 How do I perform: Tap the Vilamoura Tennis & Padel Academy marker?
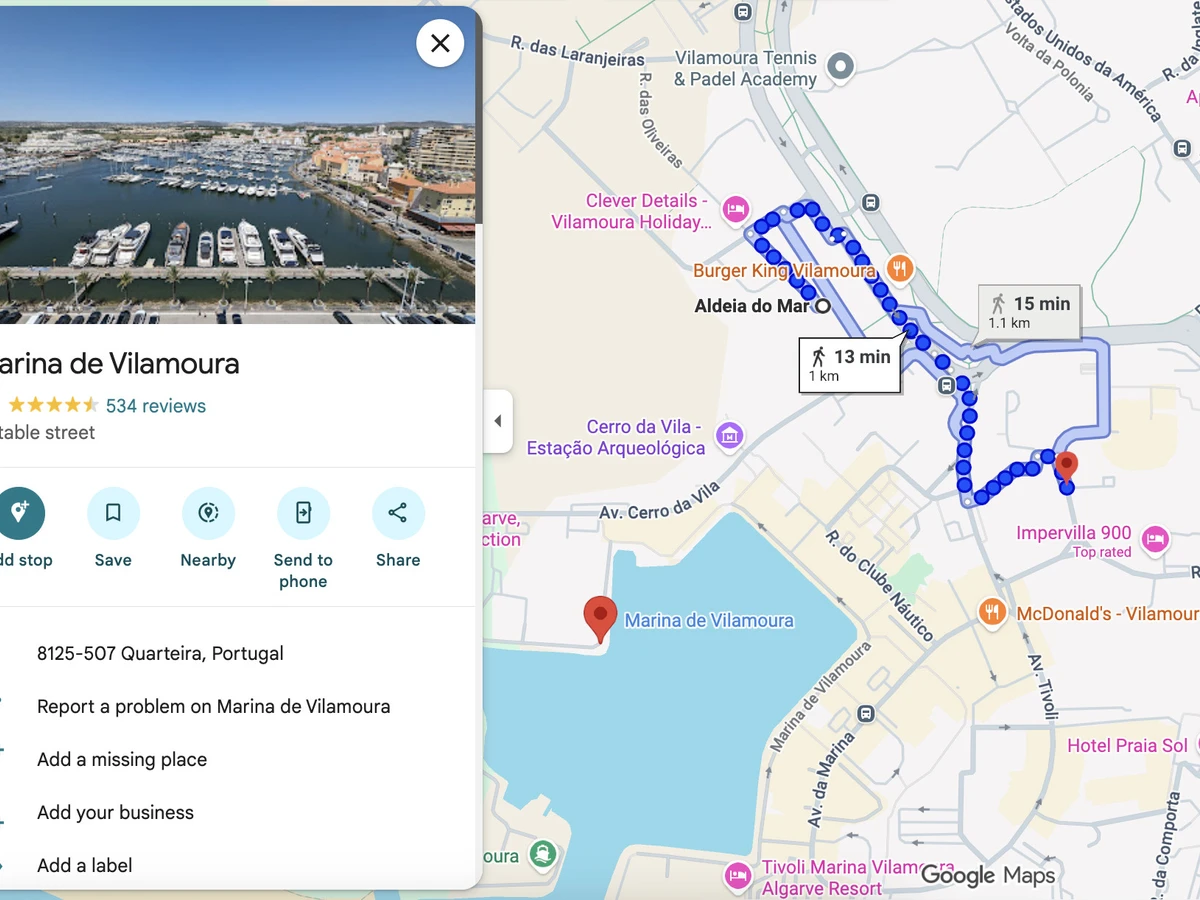tap(842, 67)
